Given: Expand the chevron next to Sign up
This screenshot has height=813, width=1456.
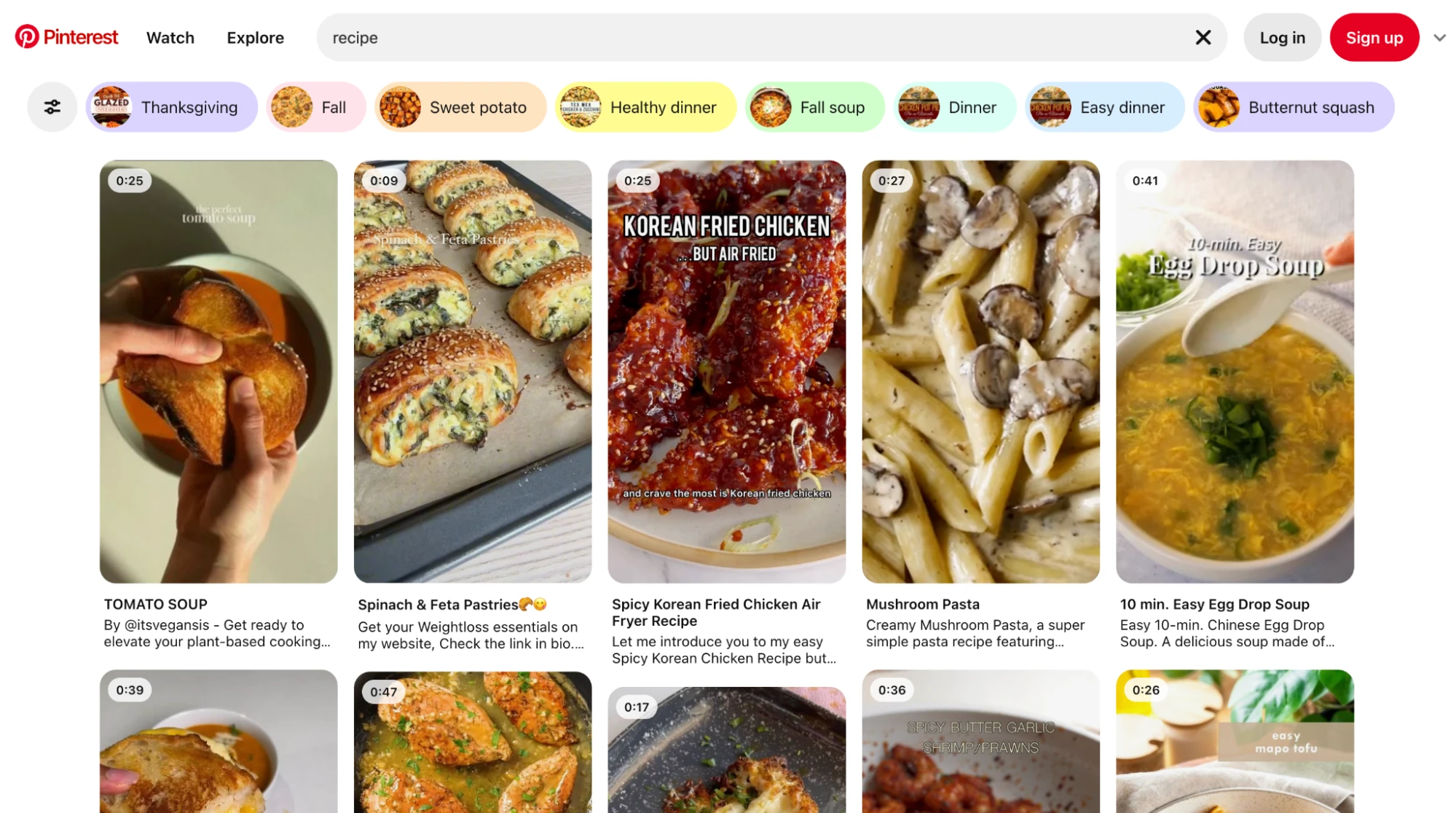Looking at the screenshot, I should pyautogui.click(x=1439, y=38).
